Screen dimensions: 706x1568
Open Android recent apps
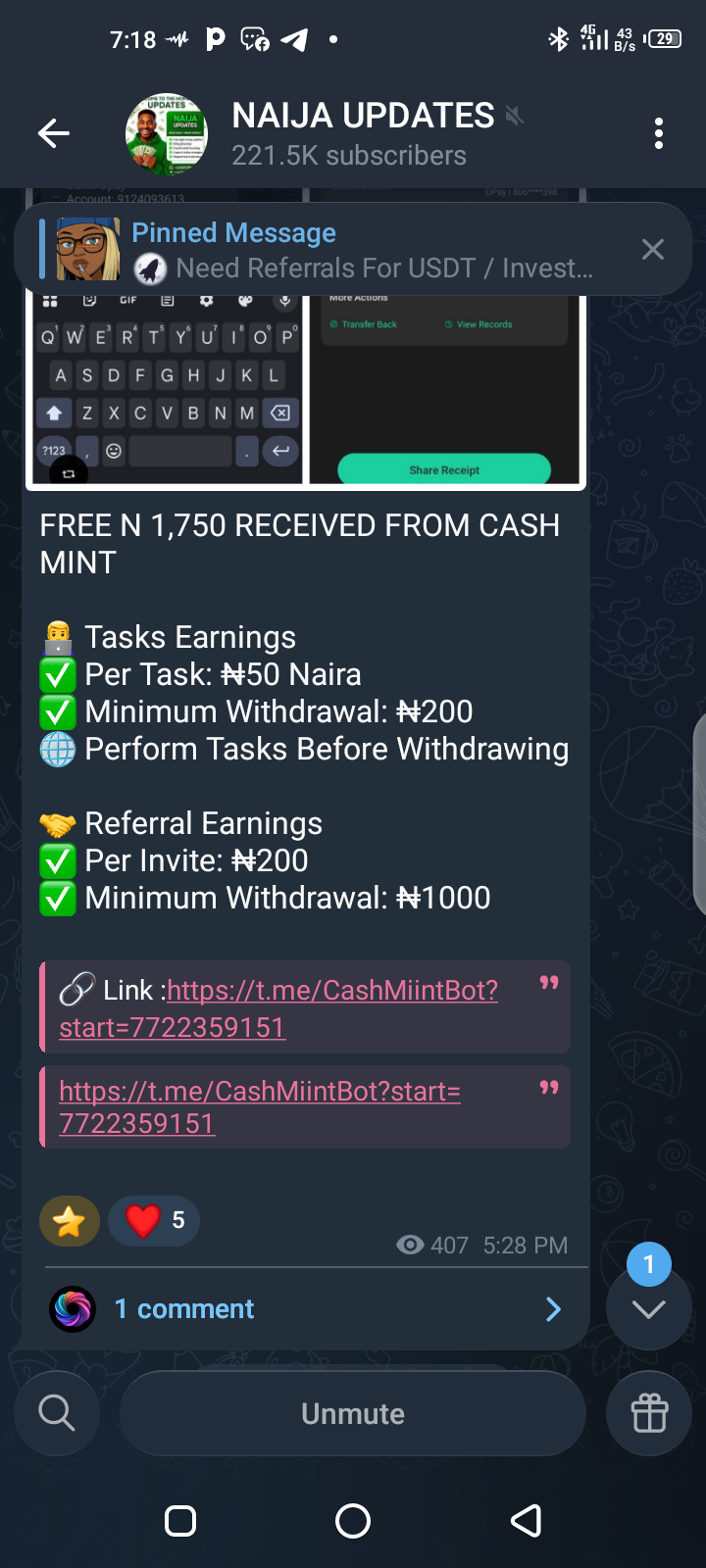tap(180, 1521)
